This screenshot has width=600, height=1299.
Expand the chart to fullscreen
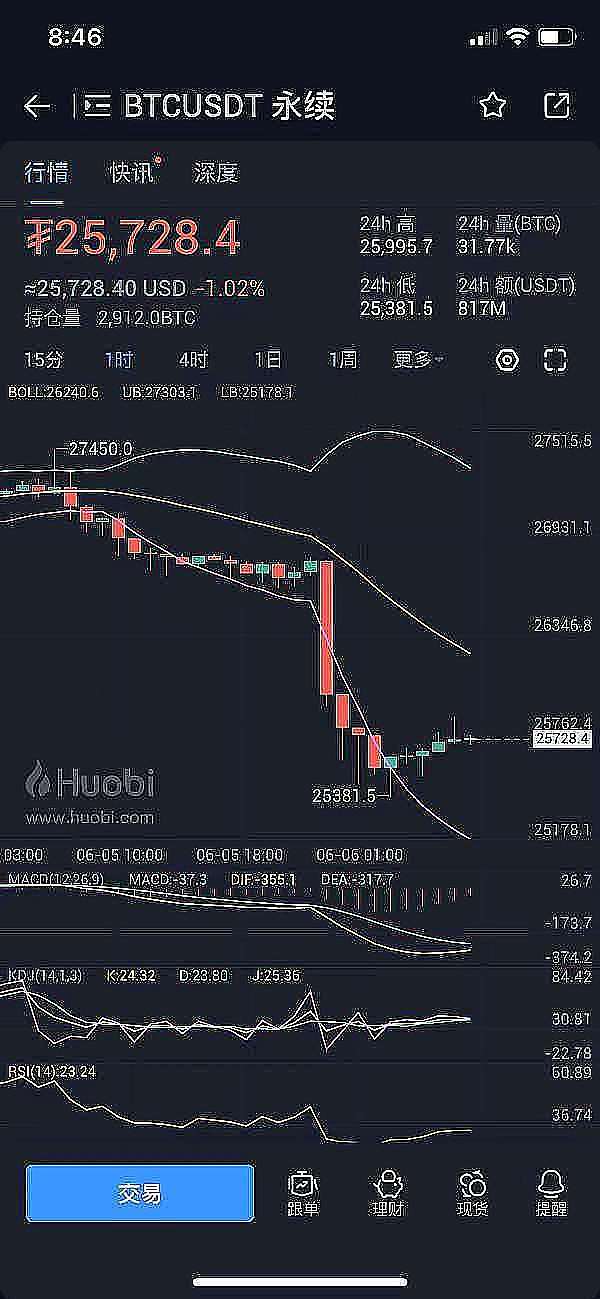tap(555, 360)
